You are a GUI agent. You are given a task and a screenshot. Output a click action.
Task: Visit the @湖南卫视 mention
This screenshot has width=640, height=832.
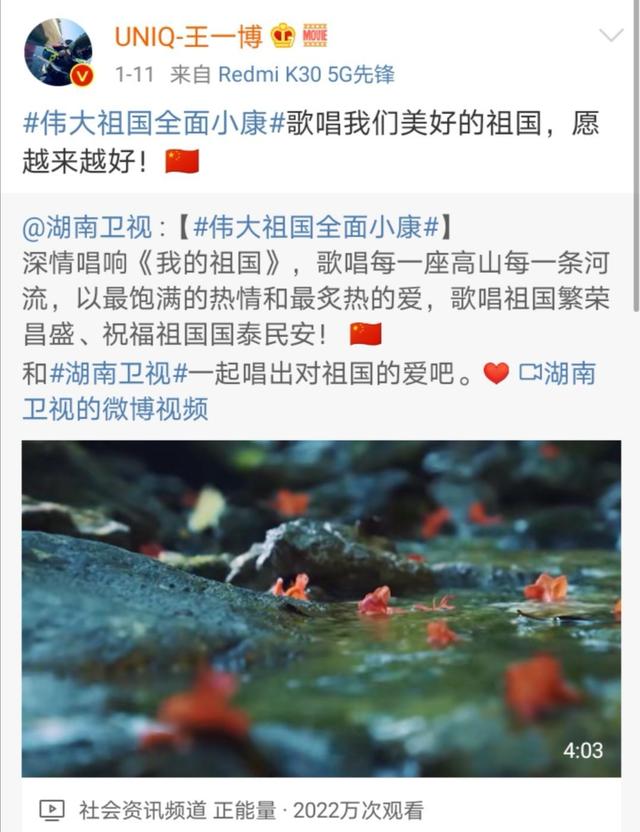click(x=85, y=227)
